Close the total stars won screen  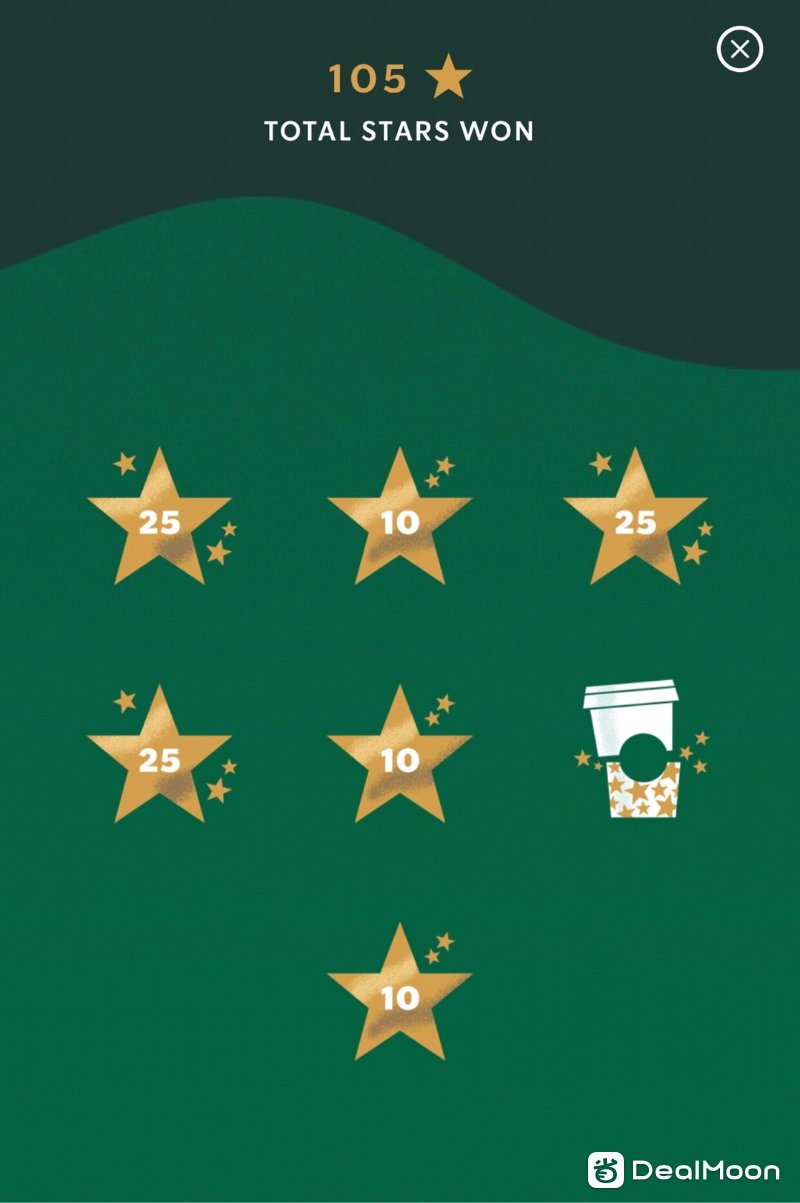tap(740, 49)
